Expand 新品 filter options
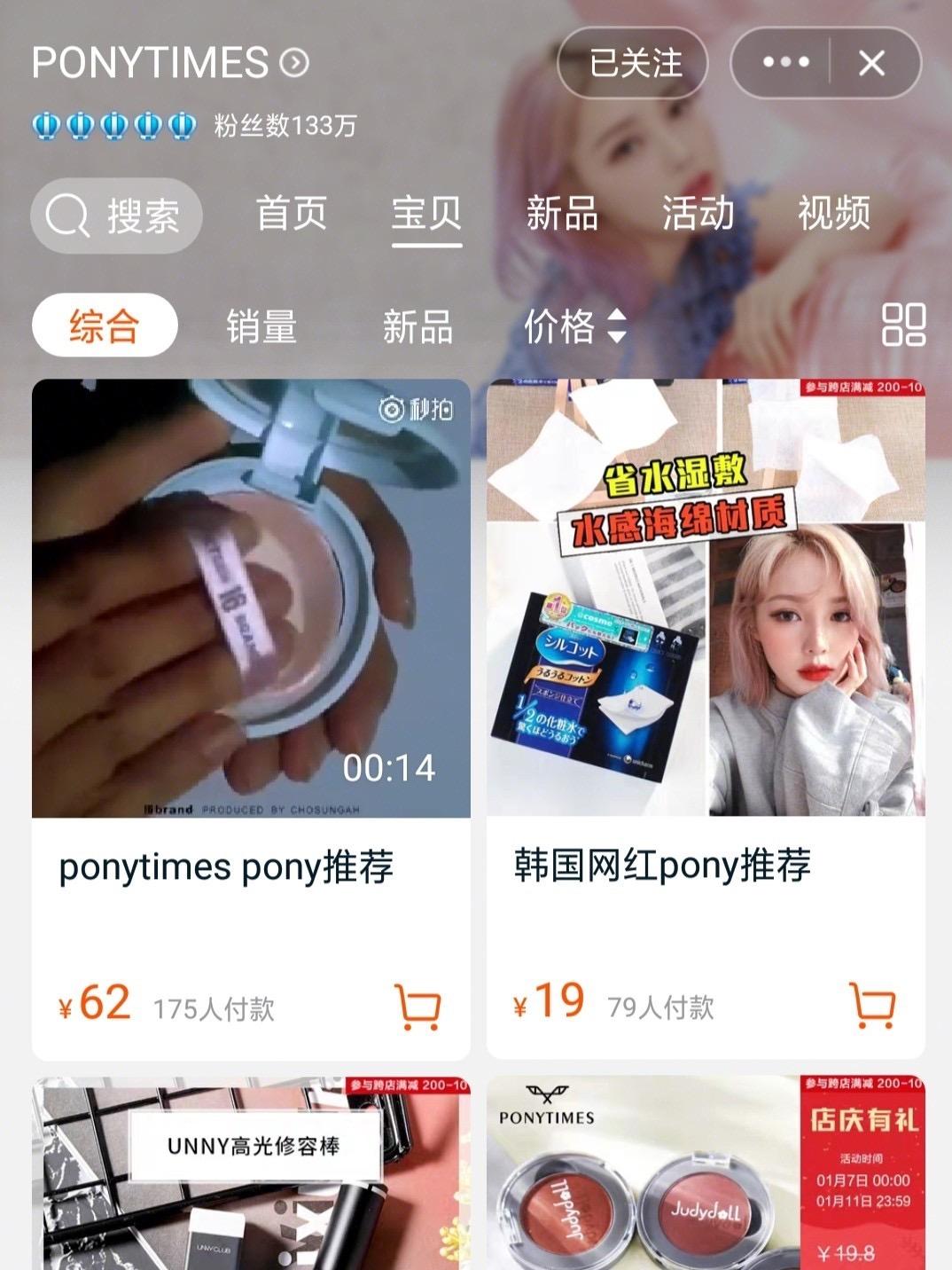 coord(416,326)
